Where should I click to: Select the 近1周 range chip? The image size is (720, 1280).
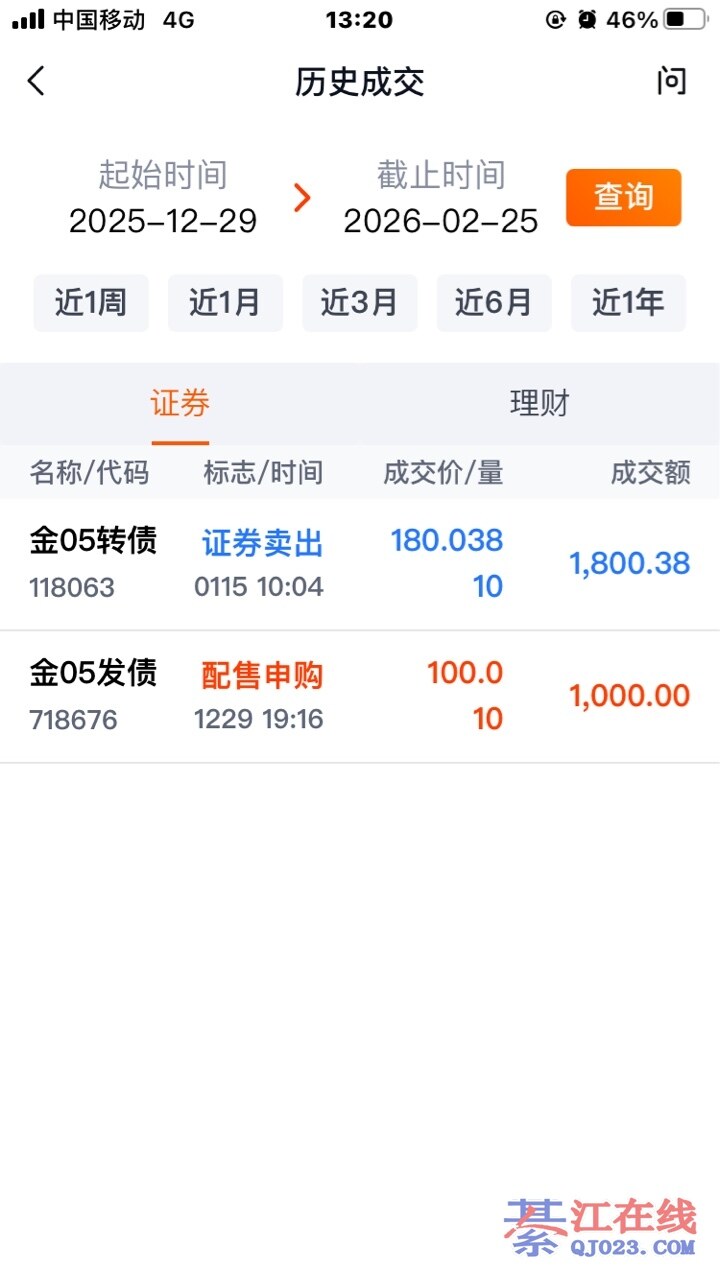click(91, 302)
